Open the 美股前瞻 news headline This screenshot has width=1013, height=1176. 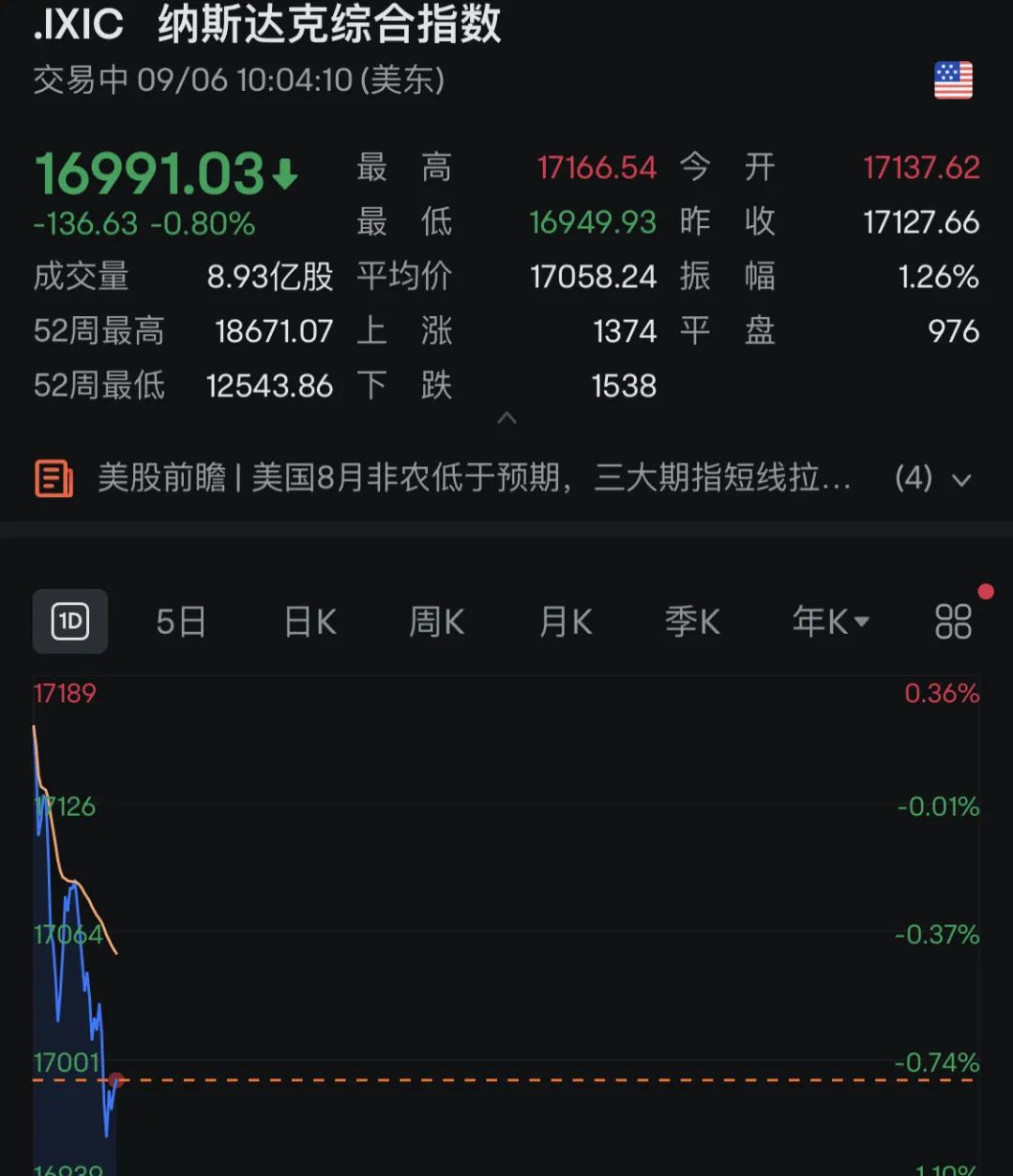coord(474,478)
